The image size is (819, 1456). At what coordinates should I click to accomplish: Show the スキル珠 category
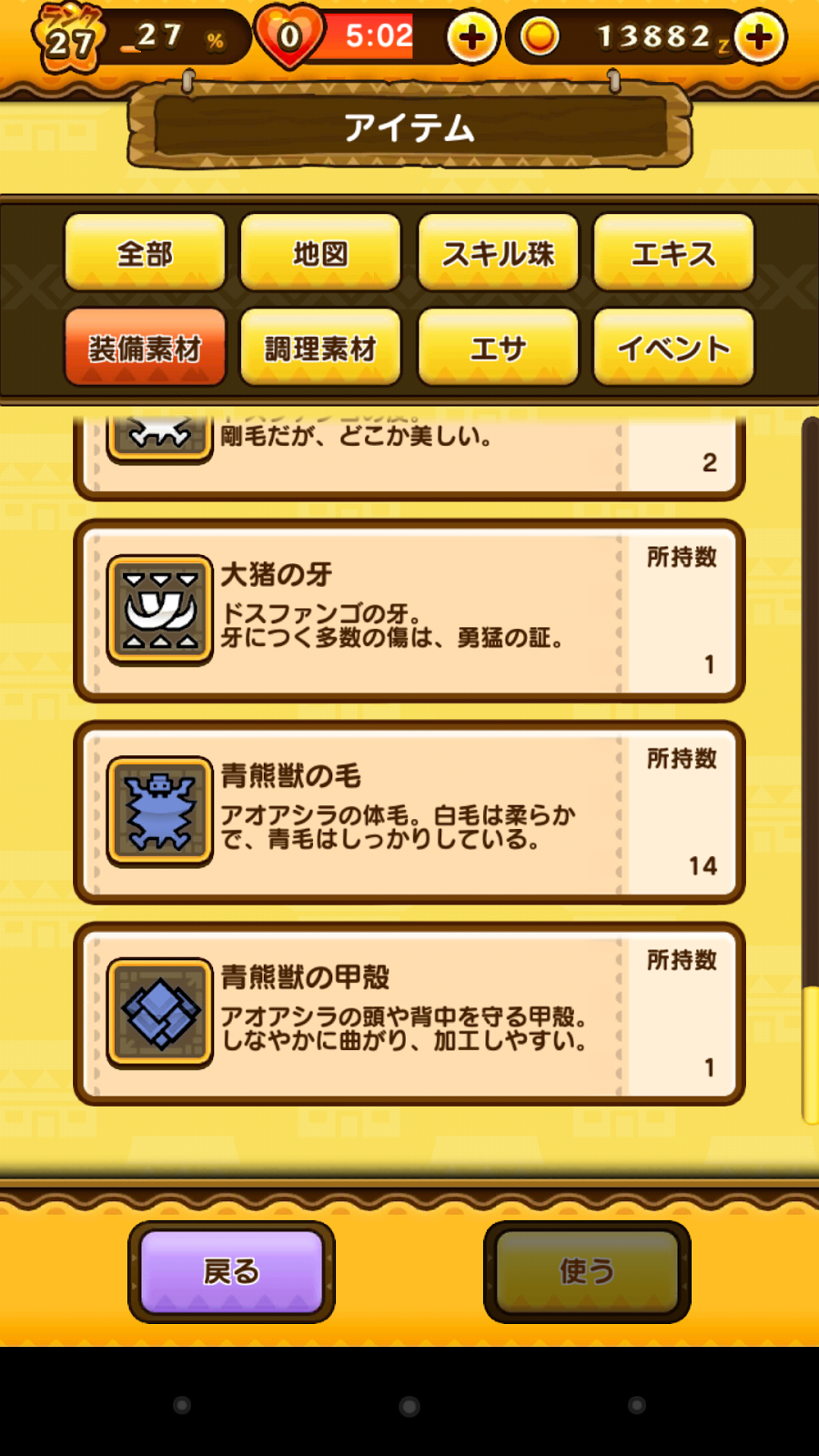pos(498,253)
